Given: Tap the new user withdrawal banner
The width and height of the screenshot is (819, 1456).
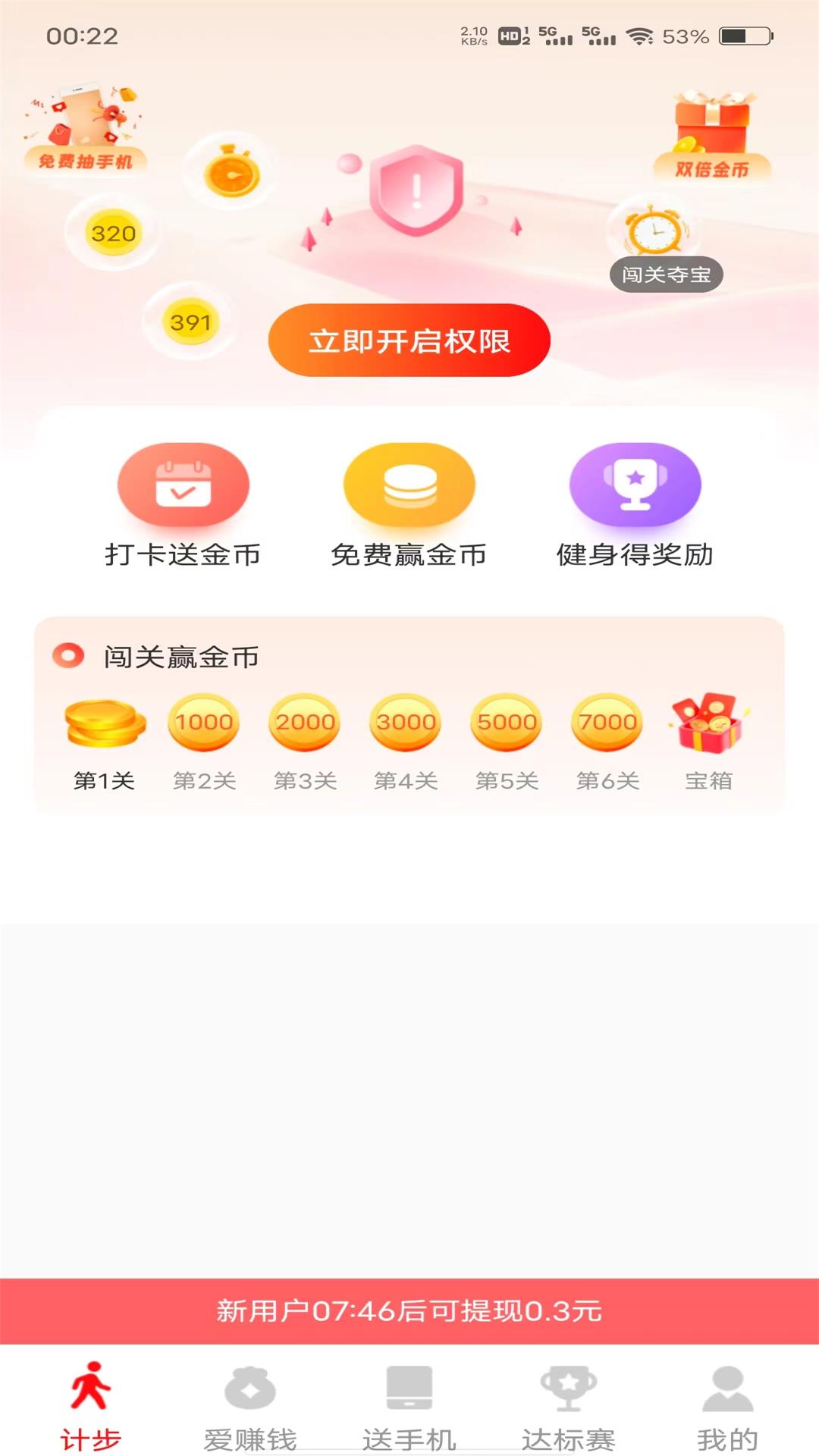Looking at the screenshot, I should pyautogui.click(x=409, y=1311).
